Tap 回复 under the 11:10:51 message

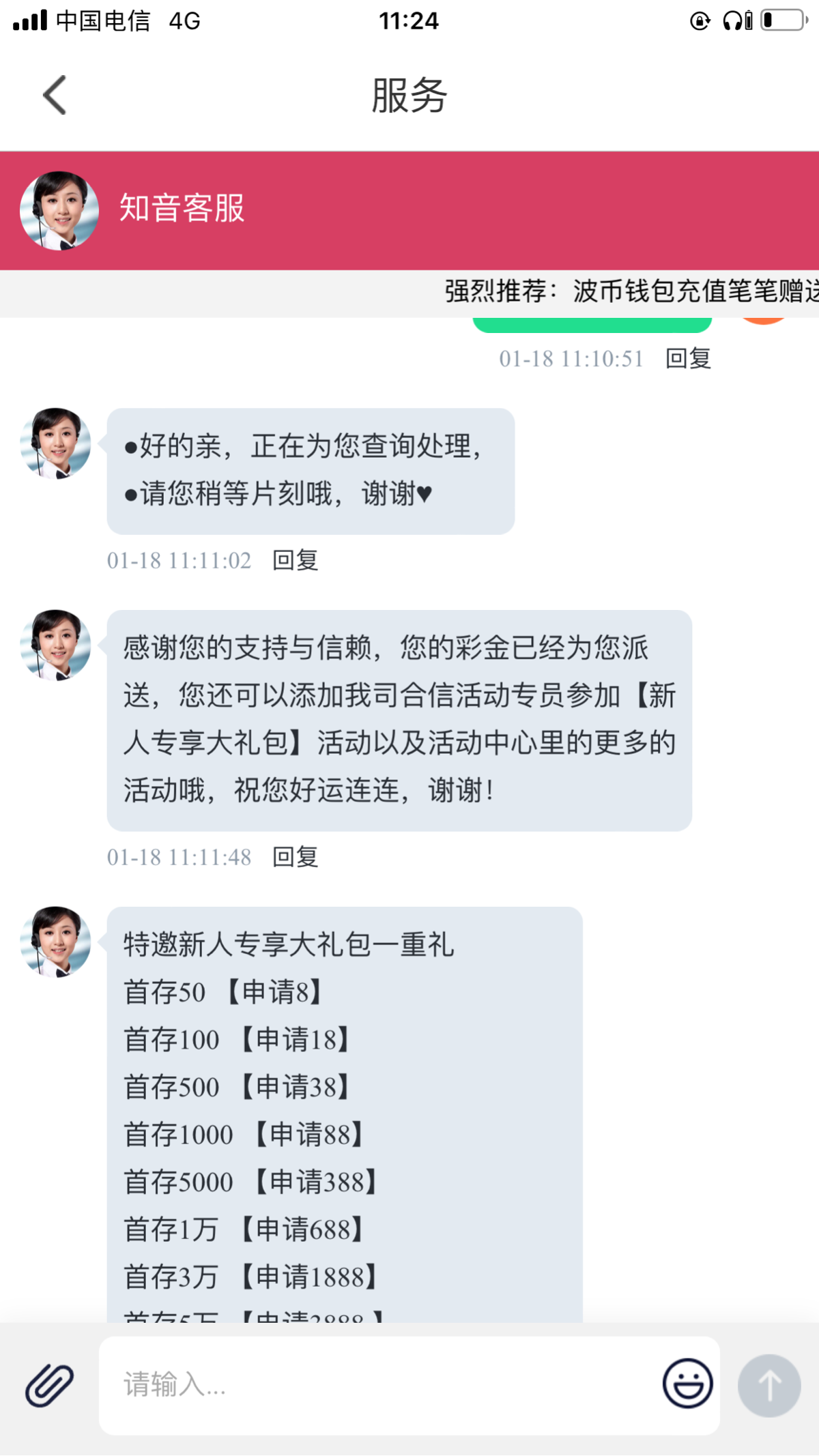(x=689, y=358)
